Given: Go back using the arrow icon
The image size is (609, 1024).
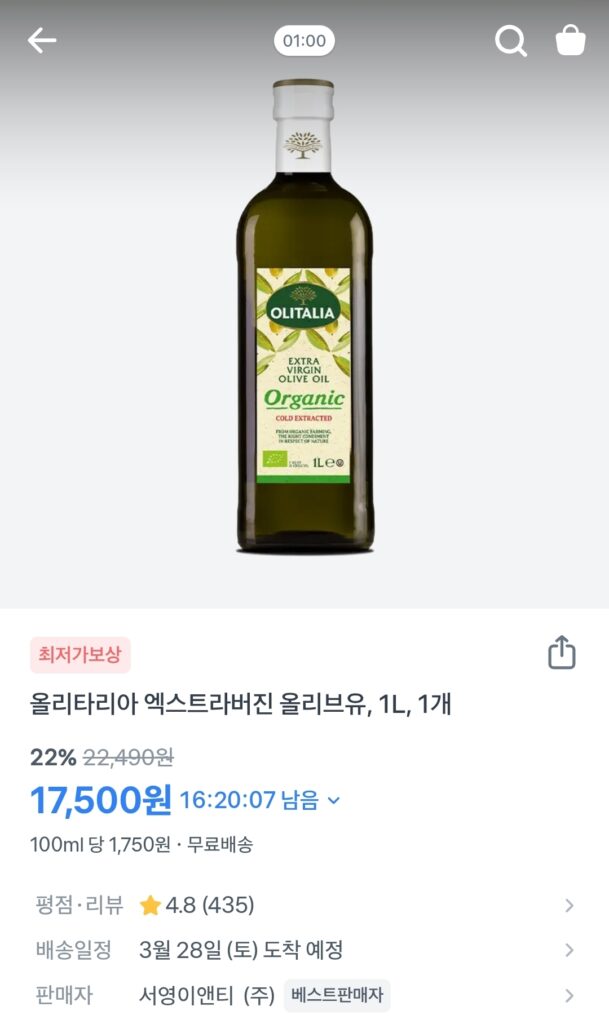Looking at the screenshot, I should coord(42,41).
